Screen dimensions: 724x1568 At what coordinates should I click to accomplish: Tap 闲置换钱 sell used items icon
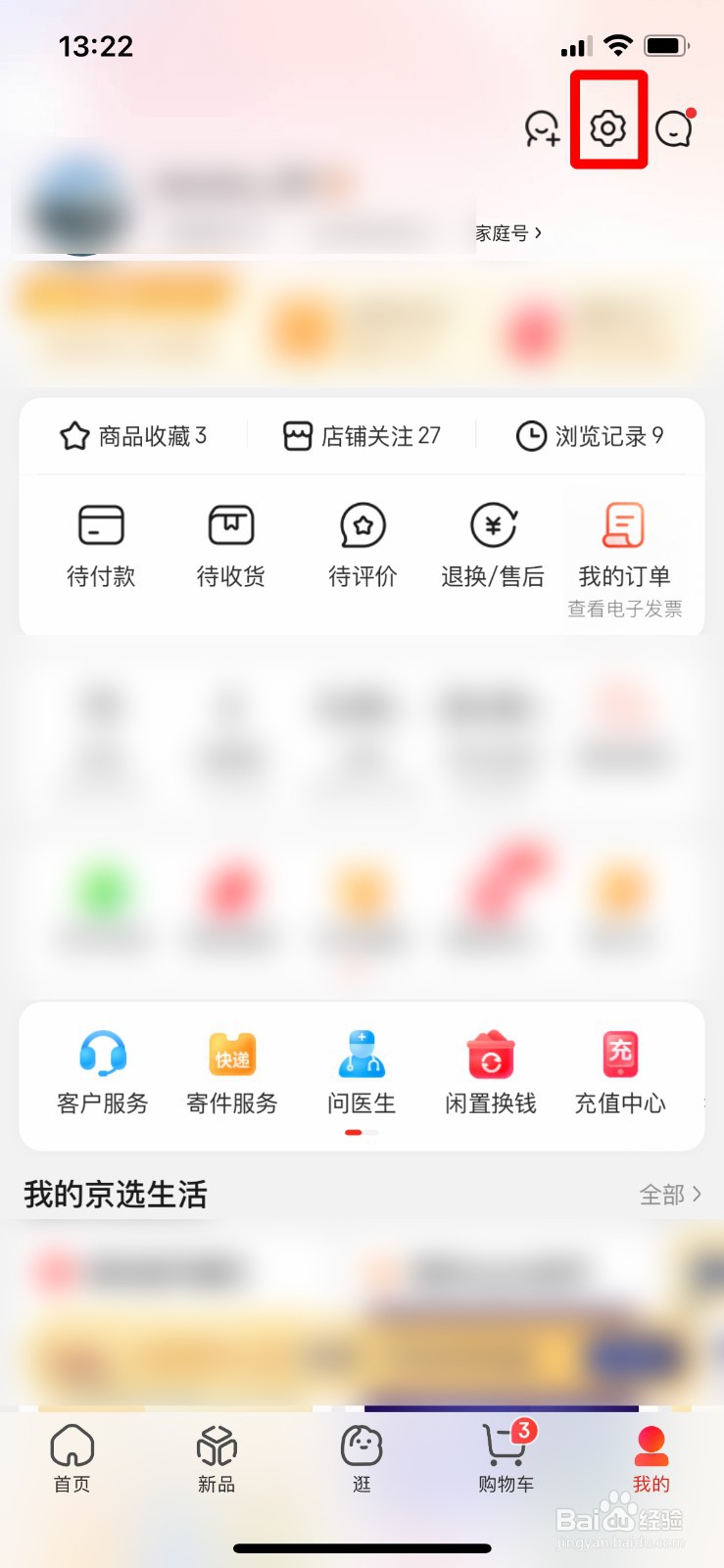coord(490,1071)
